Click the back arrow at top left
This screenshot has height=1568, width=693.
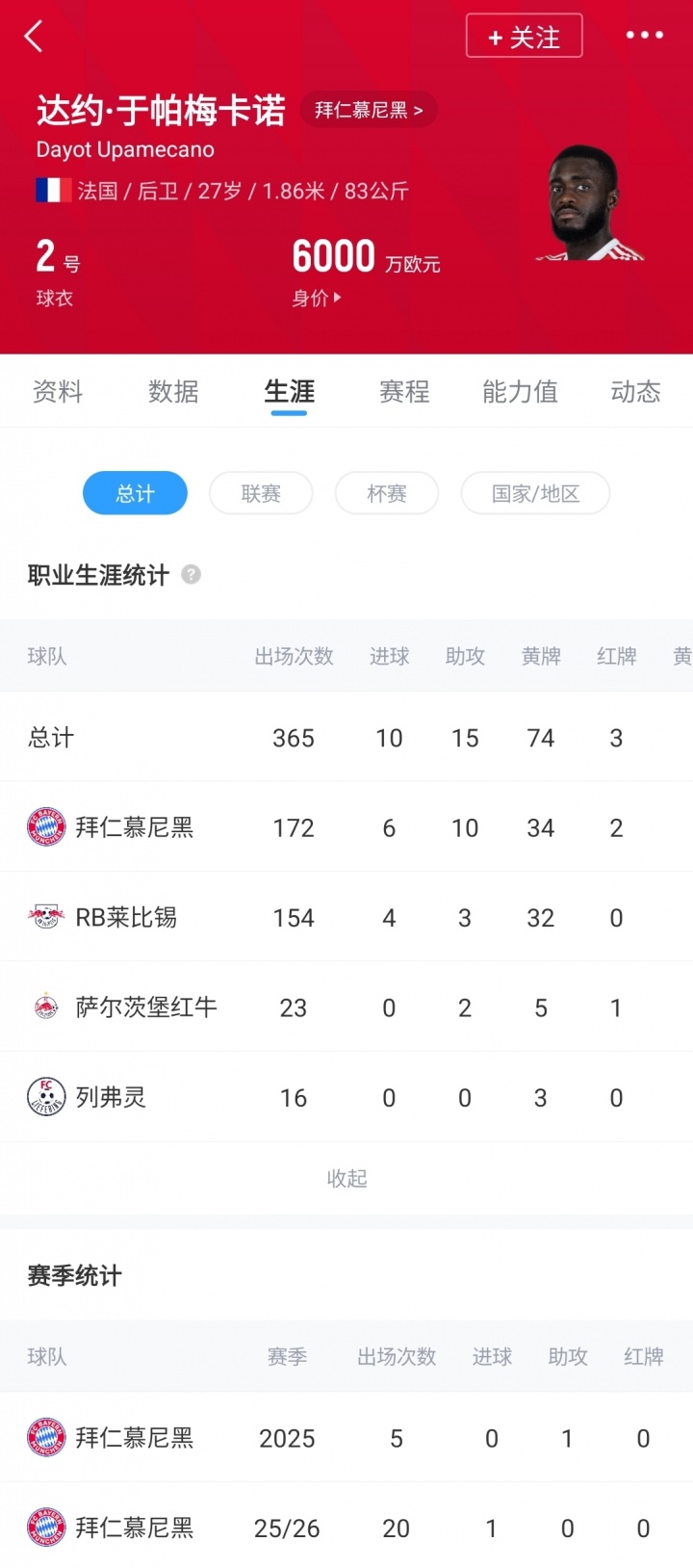[35, 36]
